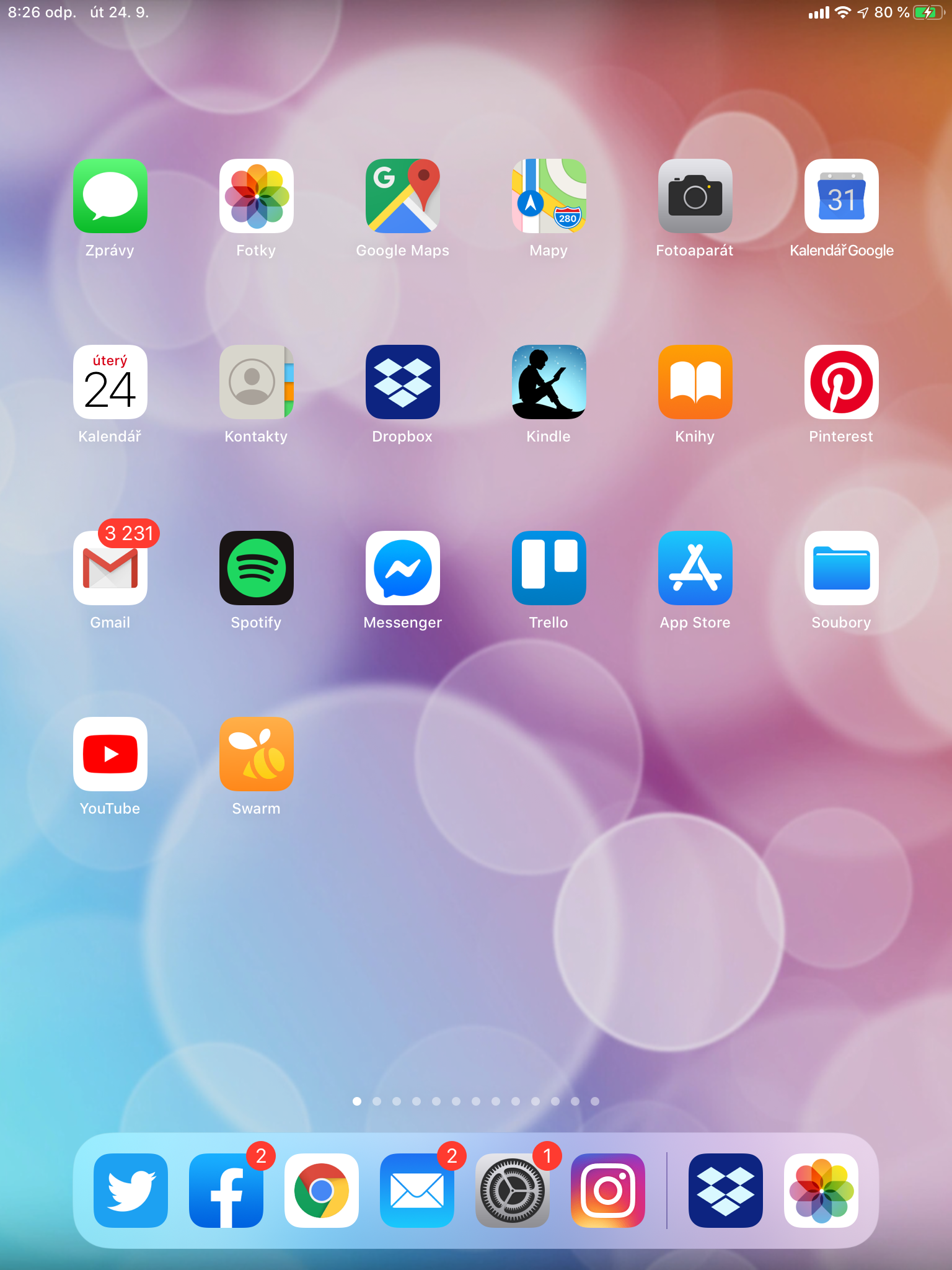Open Twitter from the dock
The width and height of the screenshot is (952, 1270).
[x=131, y=1191]
